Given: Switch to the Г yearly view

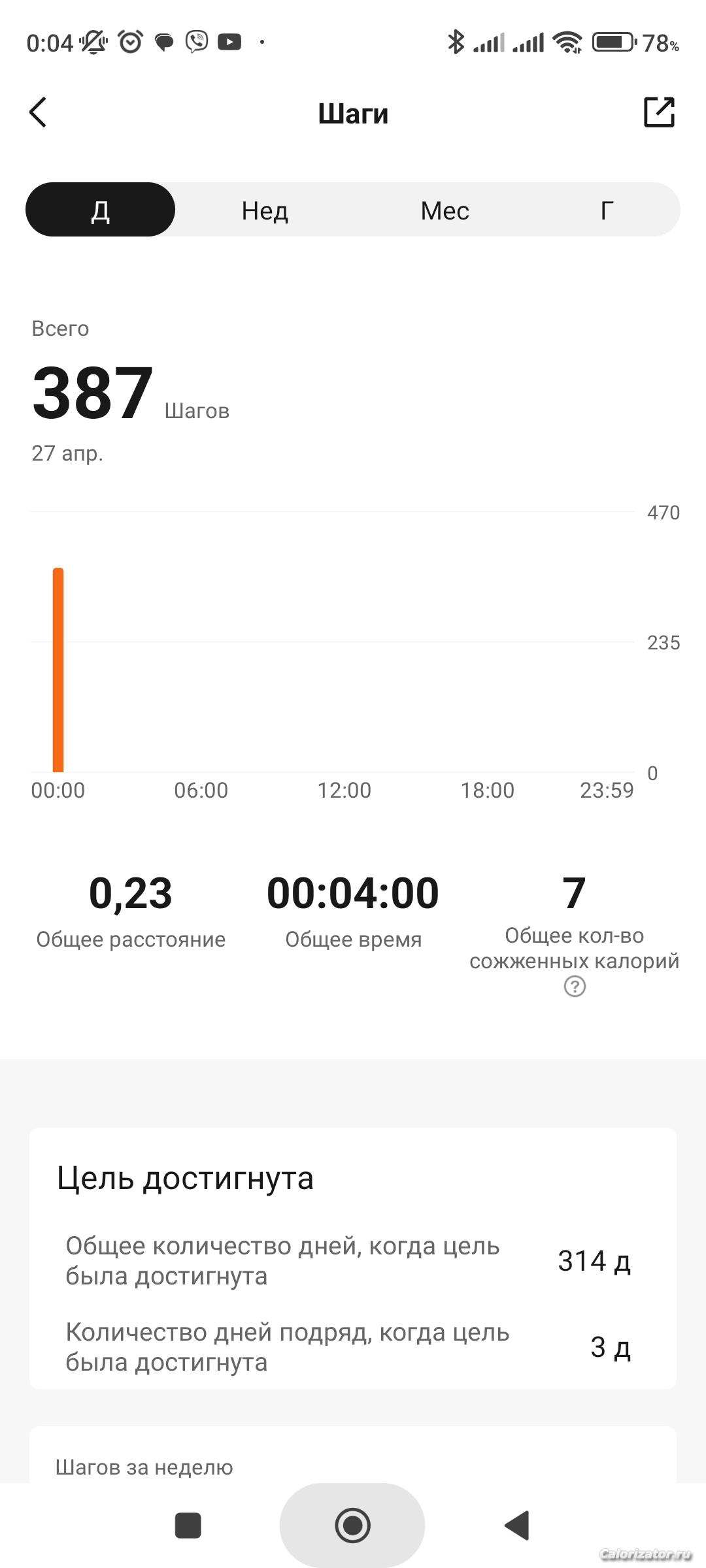Looking at the screenshot, I should click(x=607, y=210).
